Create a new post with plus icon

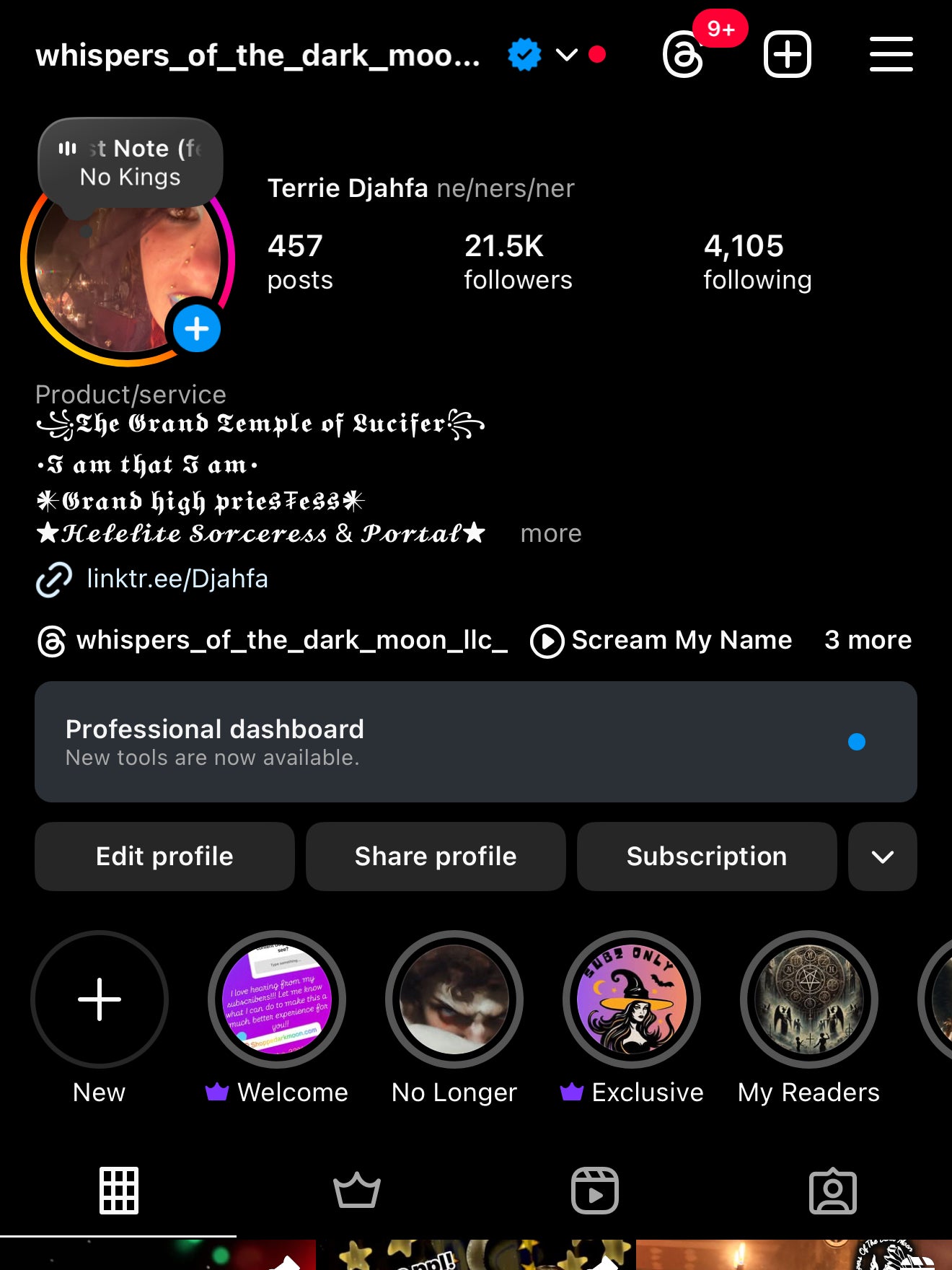(x=787, y=55)
